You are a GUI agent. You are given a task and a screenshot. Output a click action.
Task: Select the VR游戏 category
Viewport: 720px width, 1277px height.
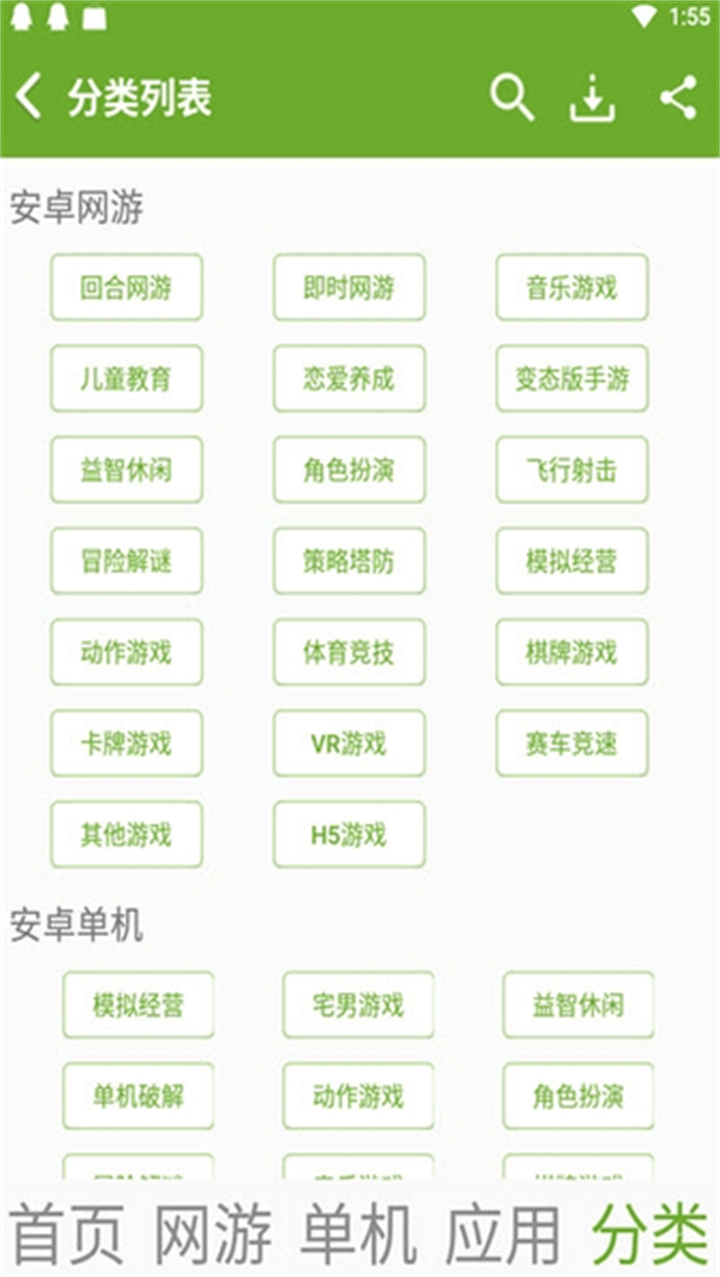pyautogui.click(x=348, y=743)
